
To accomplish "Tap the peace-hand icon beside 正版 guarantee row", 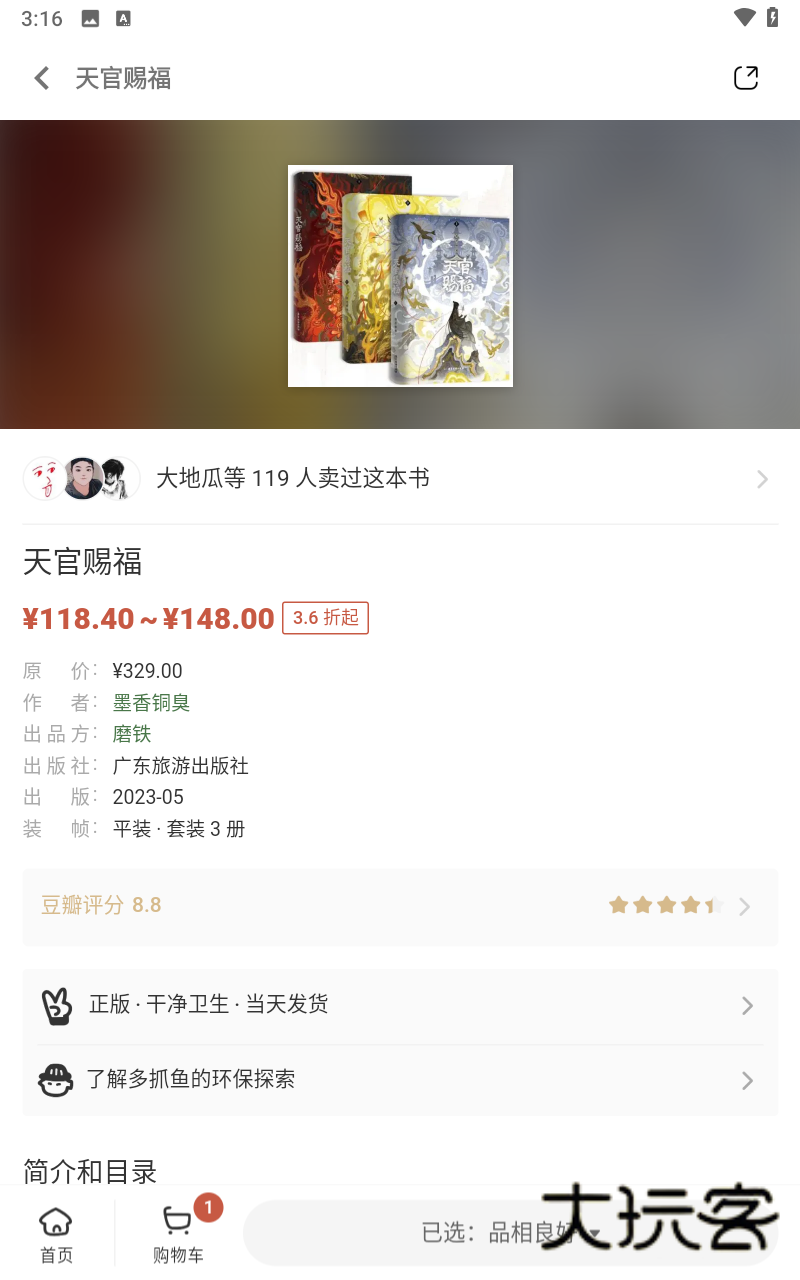I will pos(56,1005).
